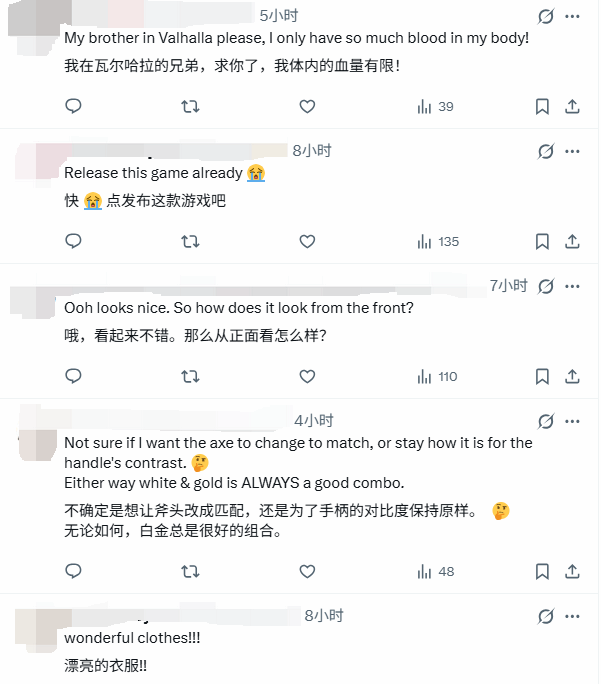The width and height of the screenshot is (601, 684).
Task: Share the Valhalla brother comment
Action: (572, 106)
